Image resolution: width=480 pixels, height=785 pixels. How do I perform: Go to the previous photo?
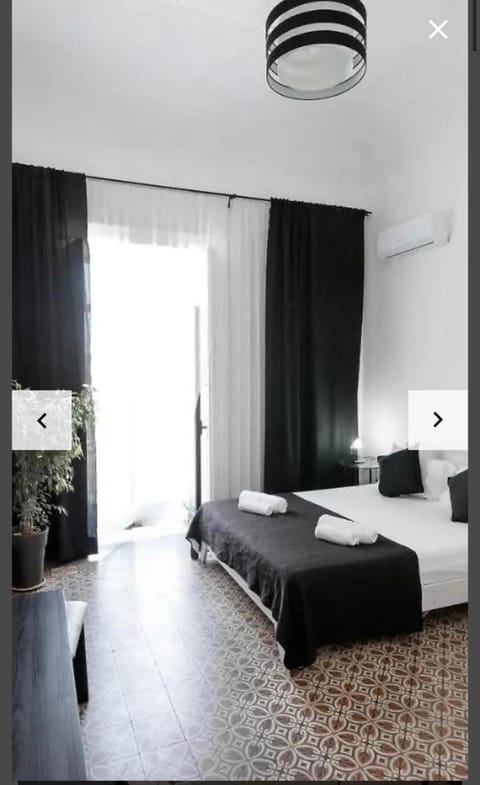tap(42, 420)
